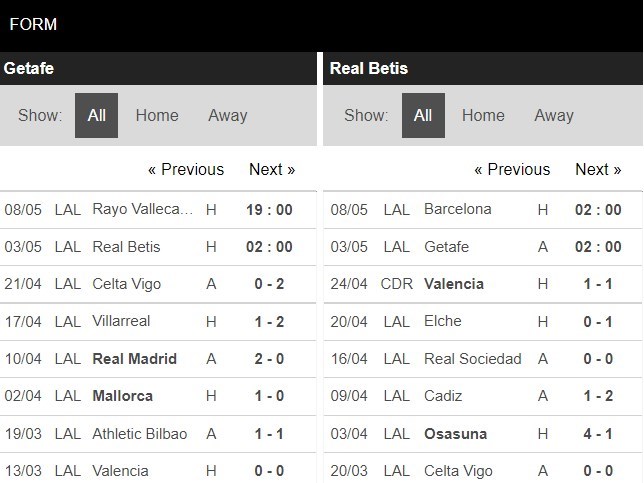Go to Next matches in Real Betis list
Screen dimensions: 644x483
click(598, 169)
